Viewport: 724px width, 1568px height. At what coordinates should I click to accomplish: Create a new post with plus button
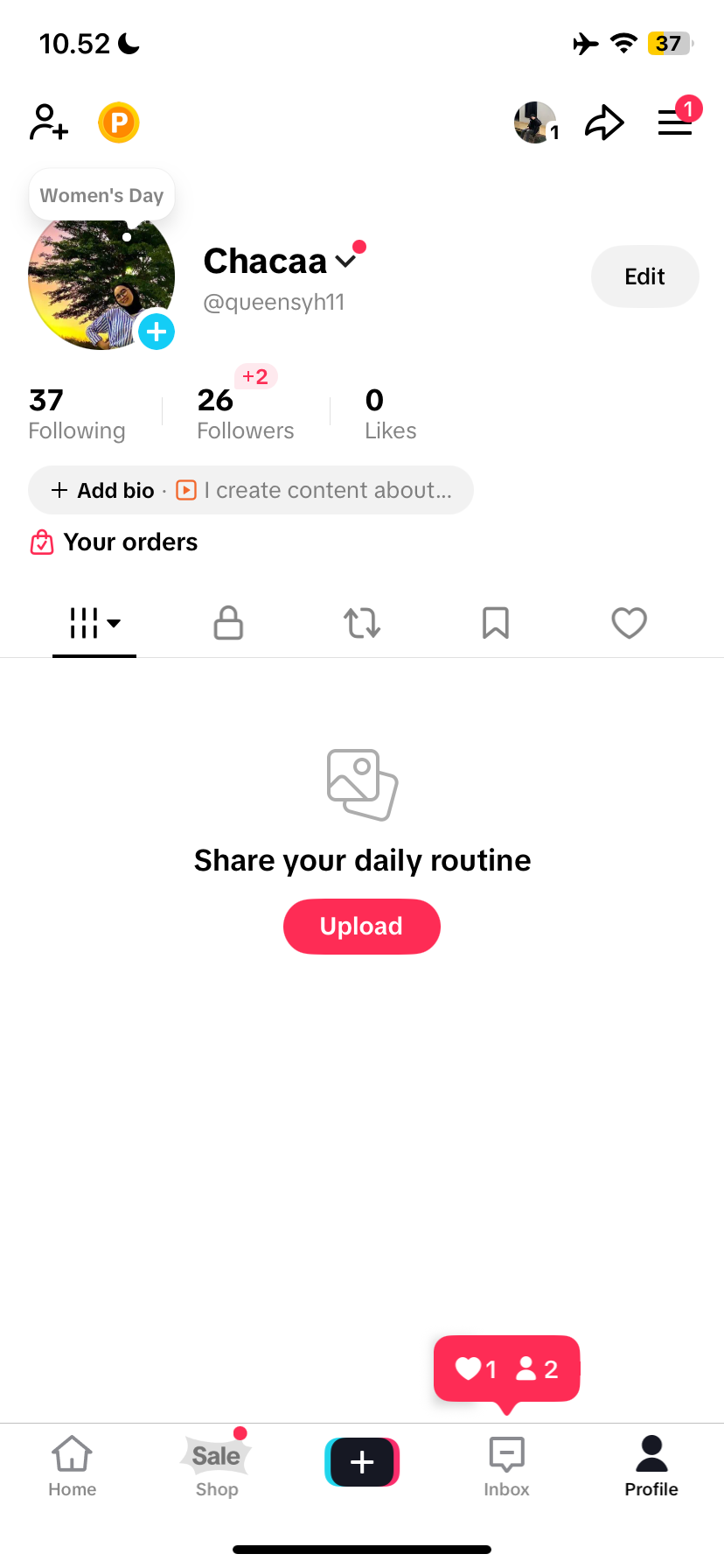(x=362, y=1461)
